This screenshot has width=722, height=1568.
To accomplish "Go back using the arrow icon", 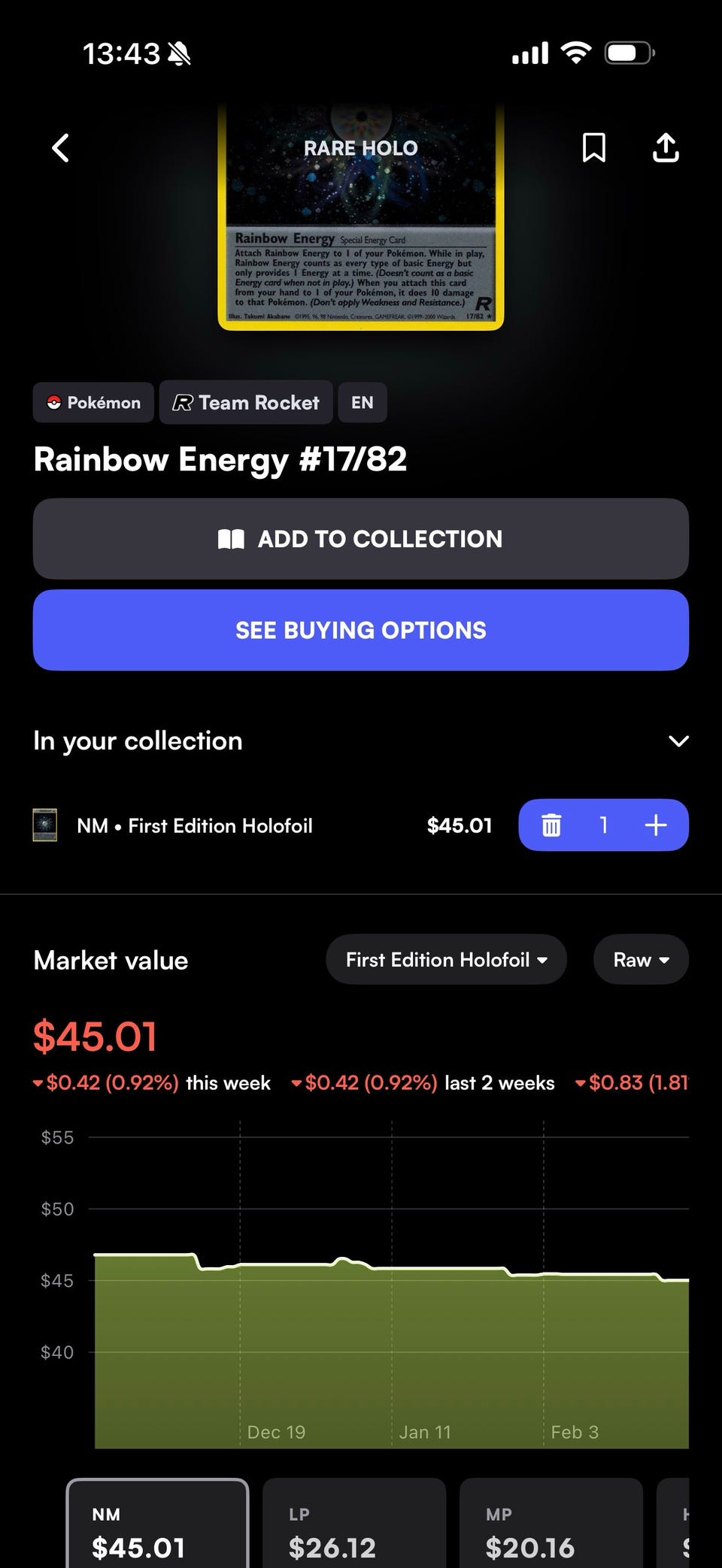I will click(x=61, y=148).
